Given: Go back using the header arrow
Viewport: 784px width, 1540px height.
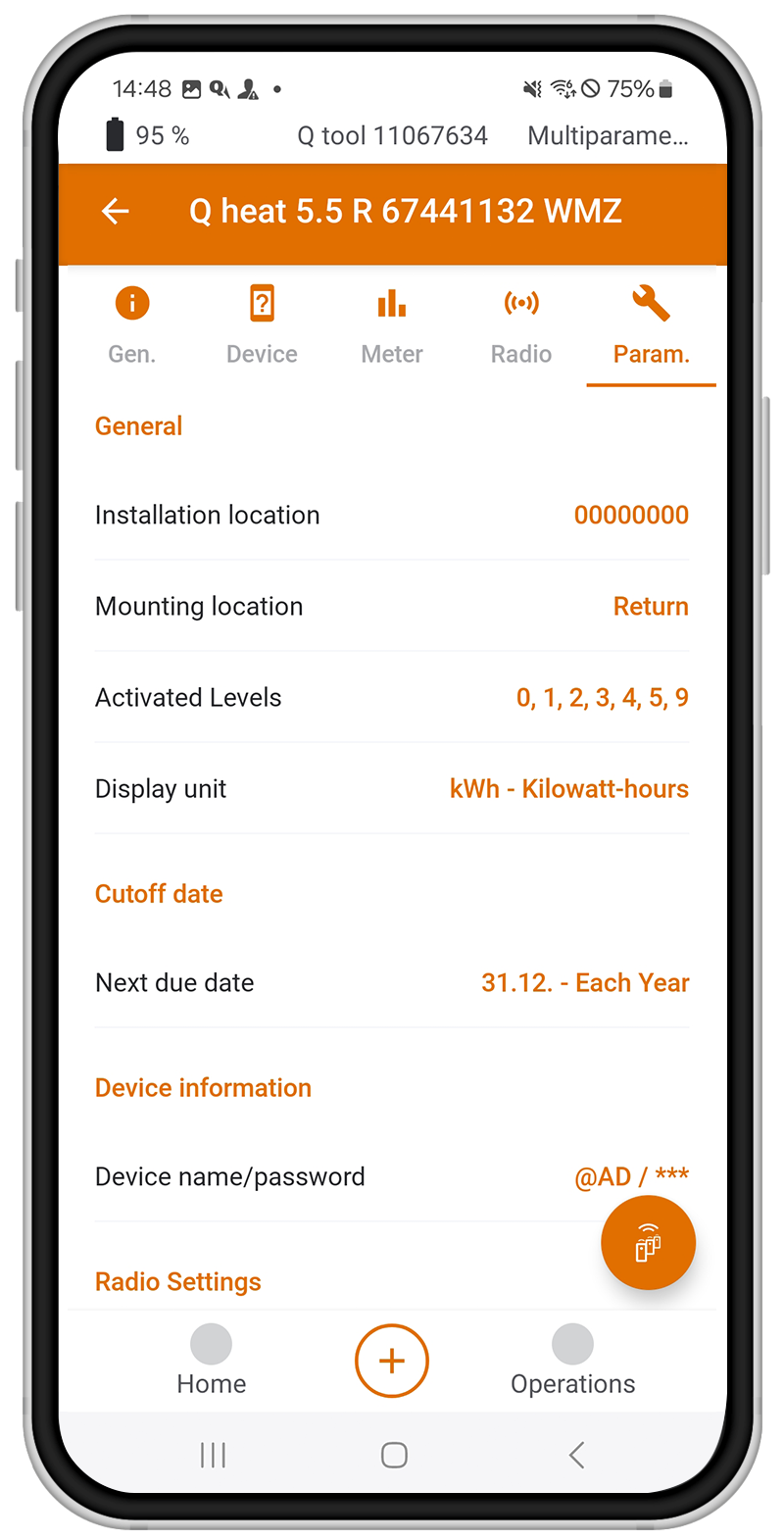Looking at the screenshot, I should pos(116,211).
